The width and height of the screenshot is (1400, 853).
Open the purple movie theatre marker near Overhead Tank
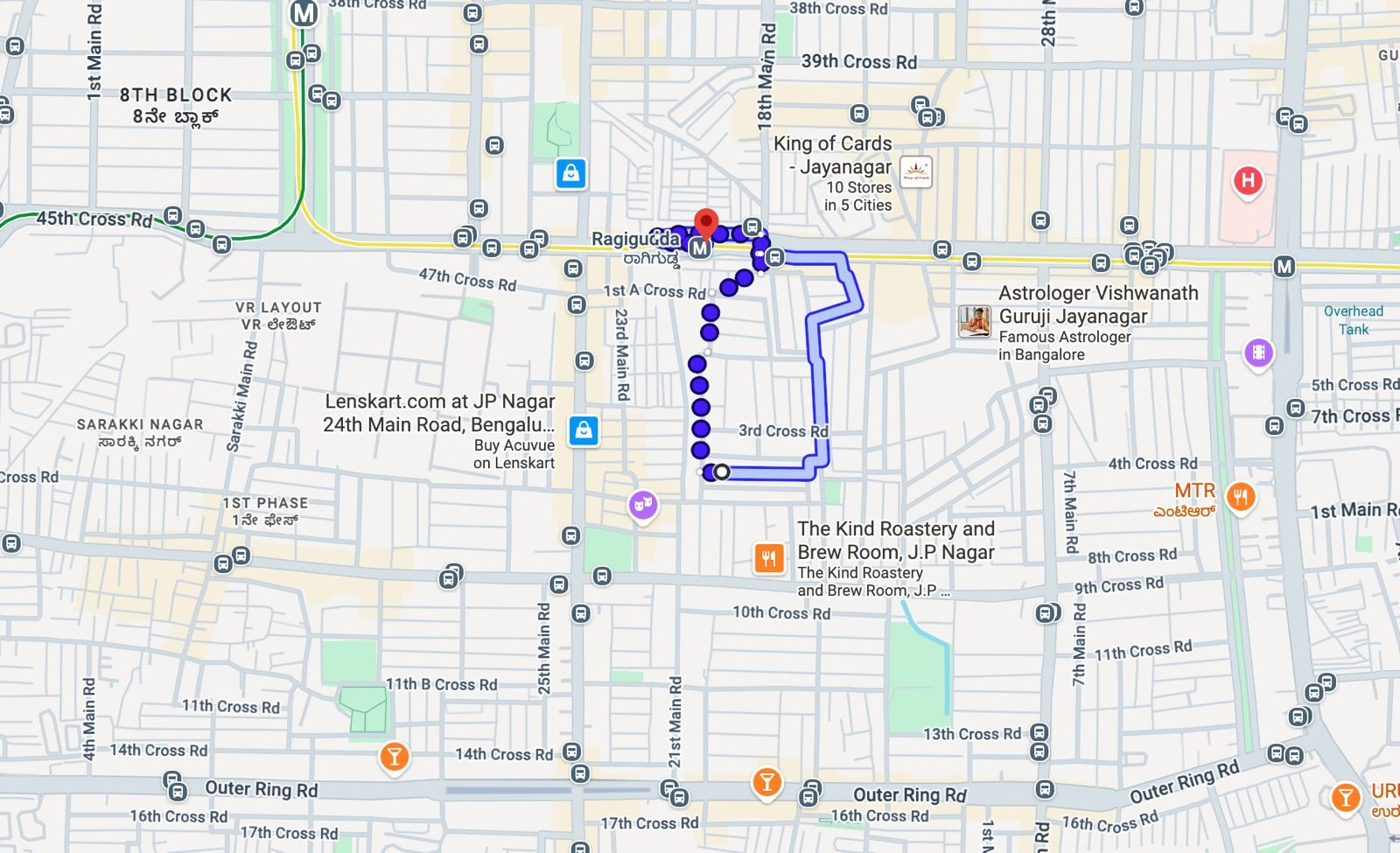(1258, 353)
